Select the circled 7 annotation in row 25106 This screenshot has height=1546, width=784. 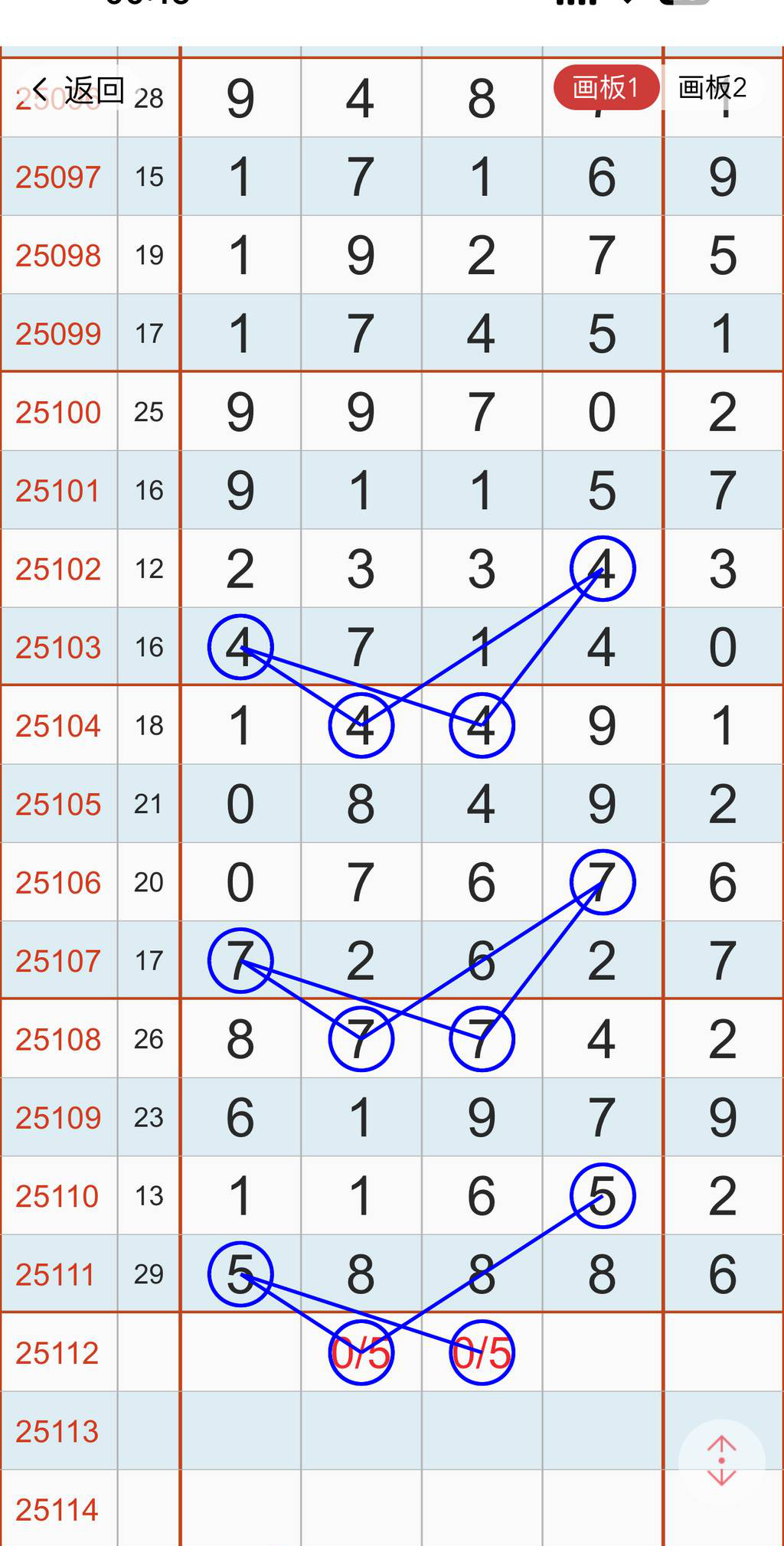pos(602,881)
